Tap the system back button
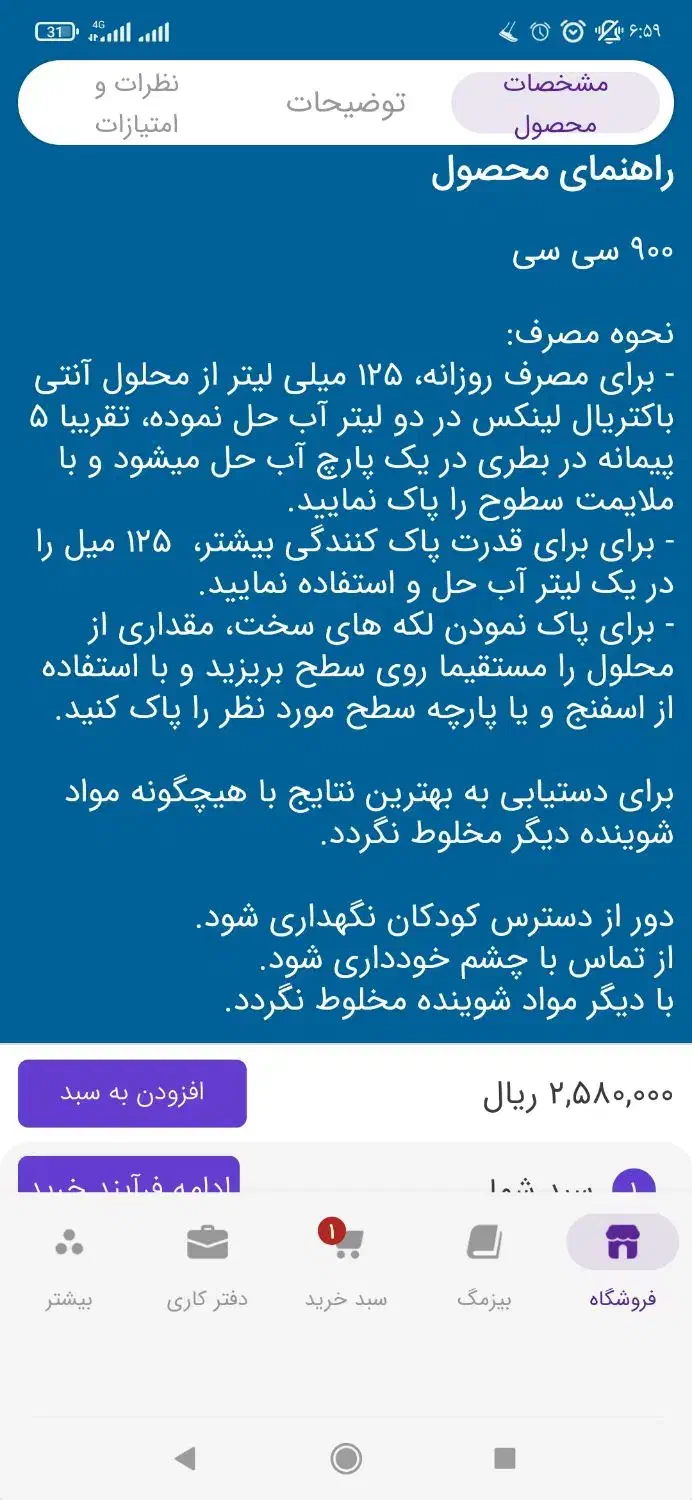Image resolution: width=692 pixels, height=1500 pixels. click(x=185, y=1458)
